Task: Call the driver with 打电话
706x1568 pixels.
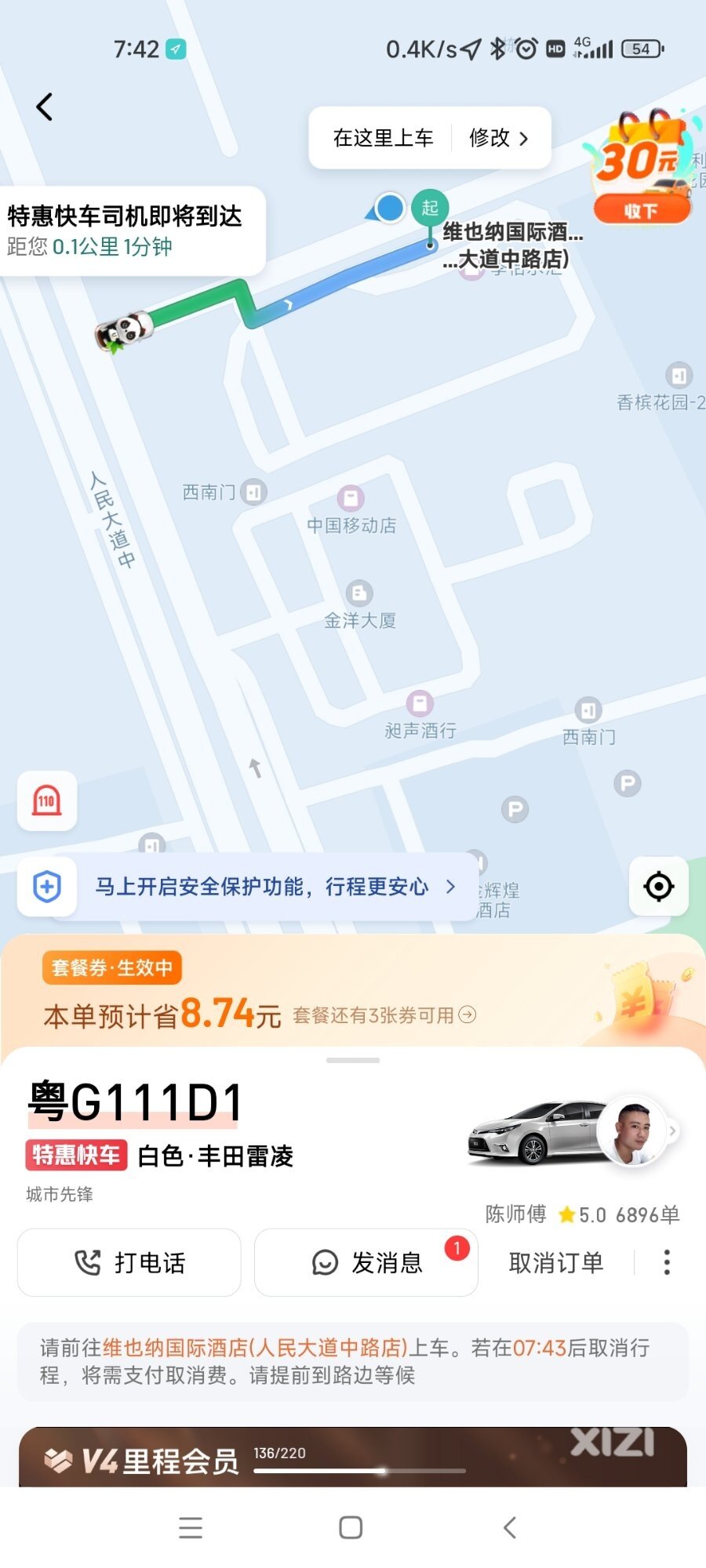Action: click(129, 1262)
